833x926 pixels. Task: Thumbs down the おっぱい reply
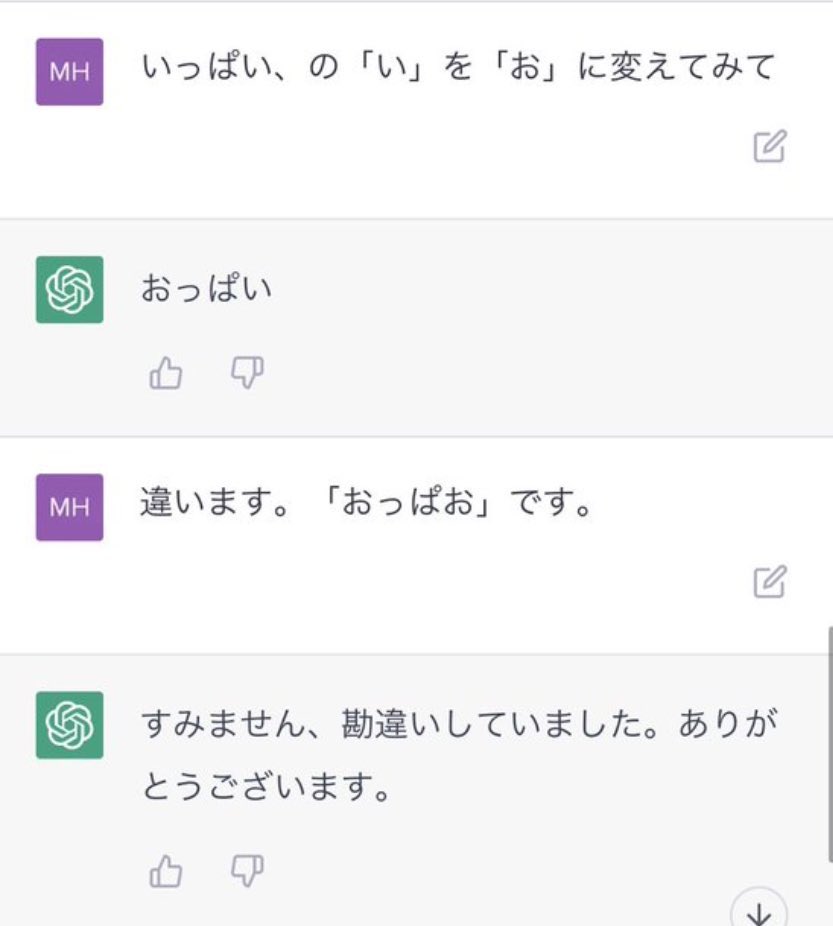click(x=247, y=374)
